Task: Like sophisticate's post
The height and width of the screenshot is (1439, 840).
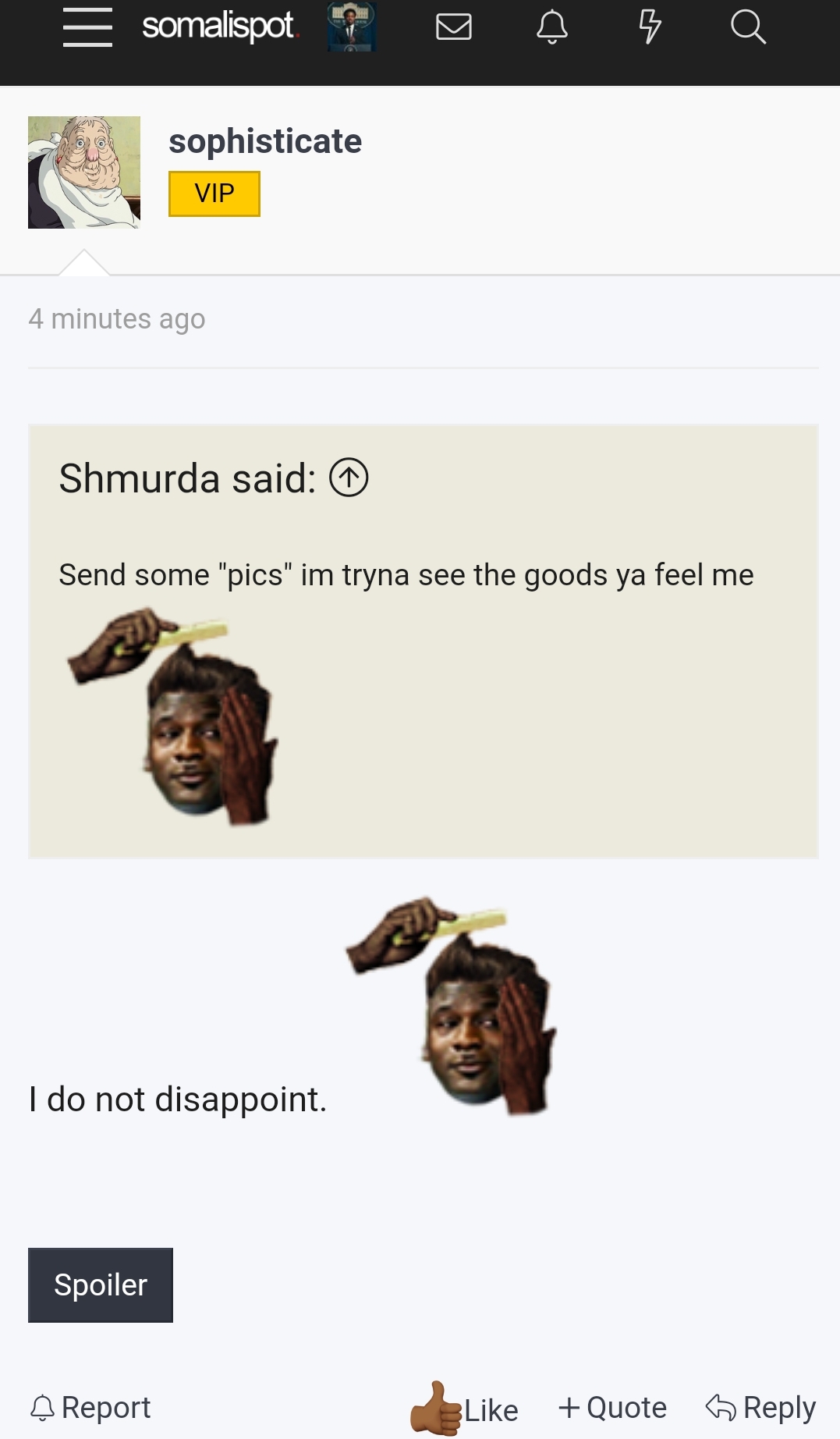Action: tap(466, 1409)
